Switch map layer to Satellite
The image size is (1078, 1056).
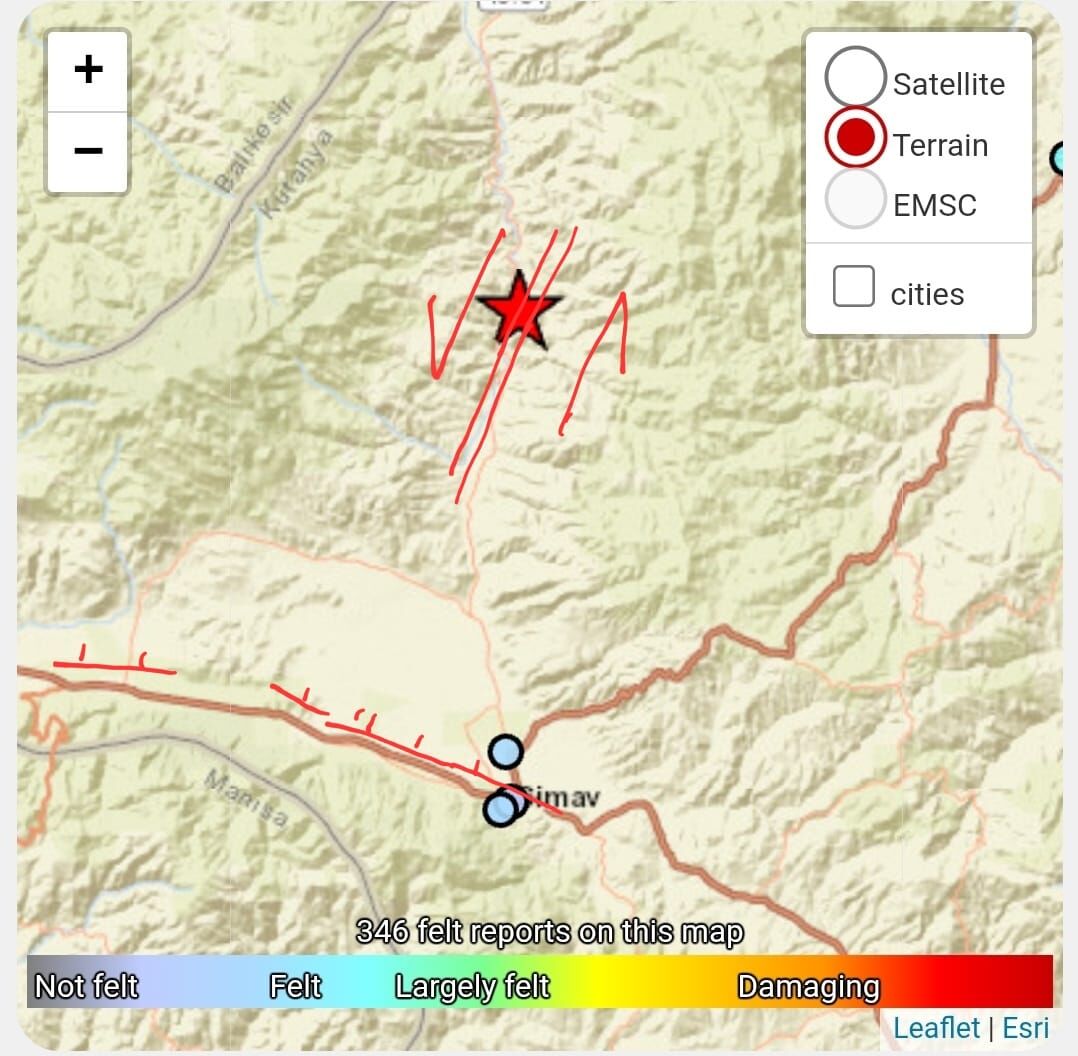(855, 79)
